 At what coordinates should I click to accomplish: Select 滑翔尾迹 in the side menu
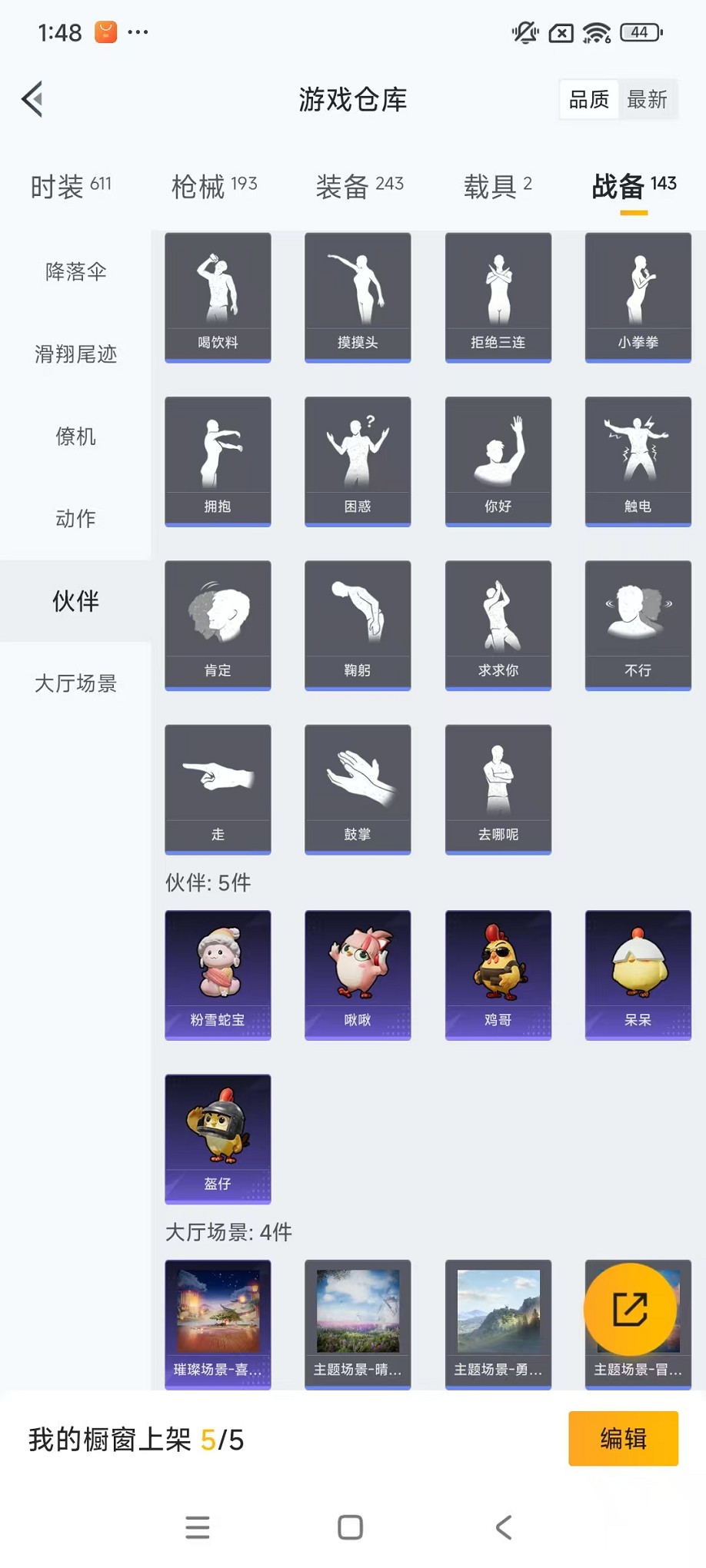click(x=75, y=354)
